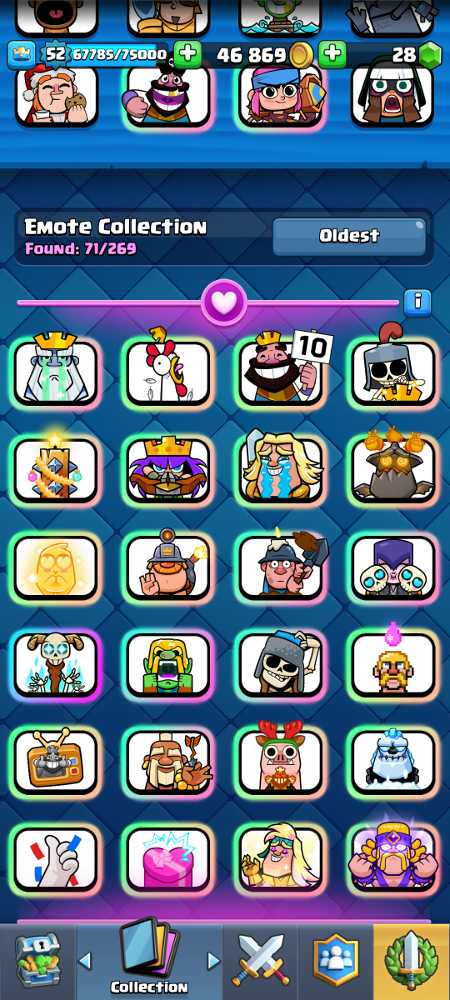Select the TV robot emote
The image size is (450, 1000).
pos(56,761)
